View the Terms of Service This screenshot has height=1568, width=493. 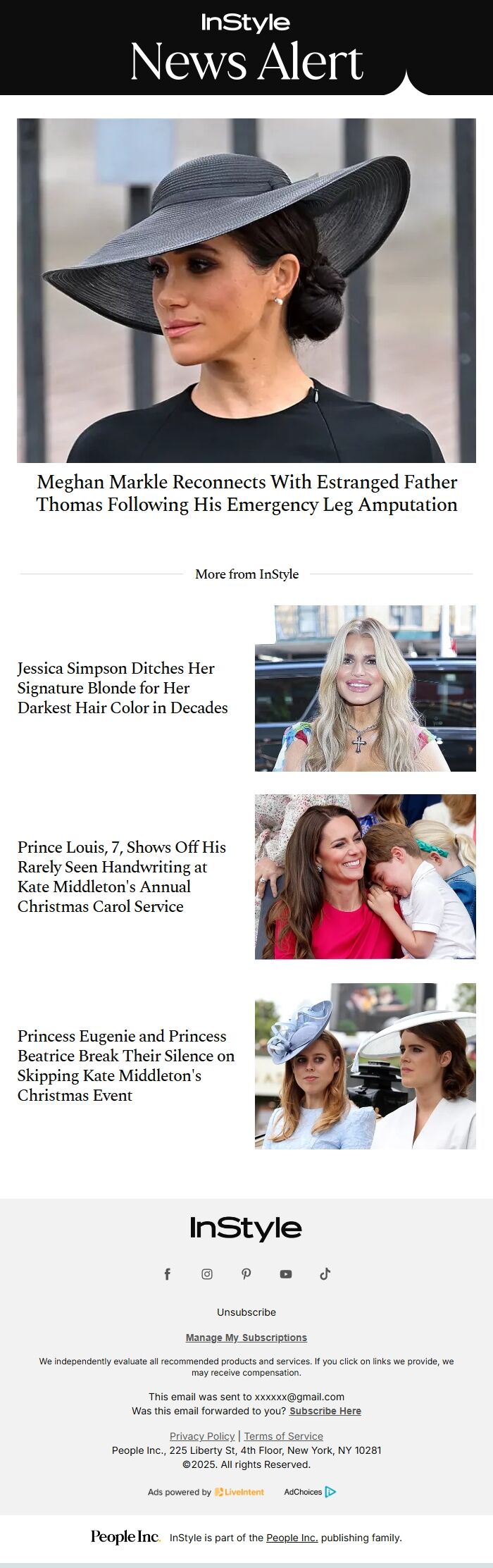click(284, 1436)
